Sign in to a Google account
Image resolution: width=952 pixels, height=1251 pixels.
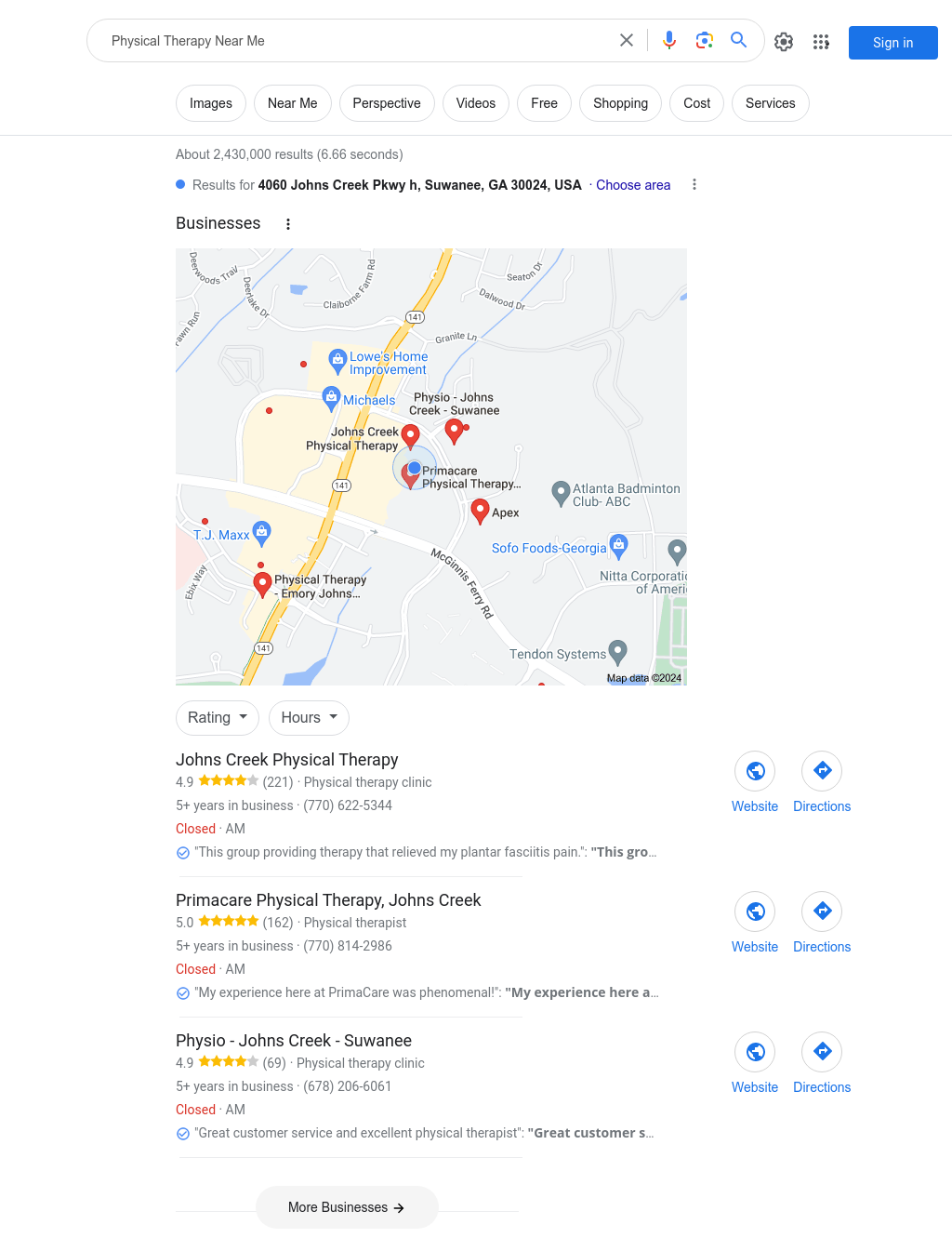point(892,43)
